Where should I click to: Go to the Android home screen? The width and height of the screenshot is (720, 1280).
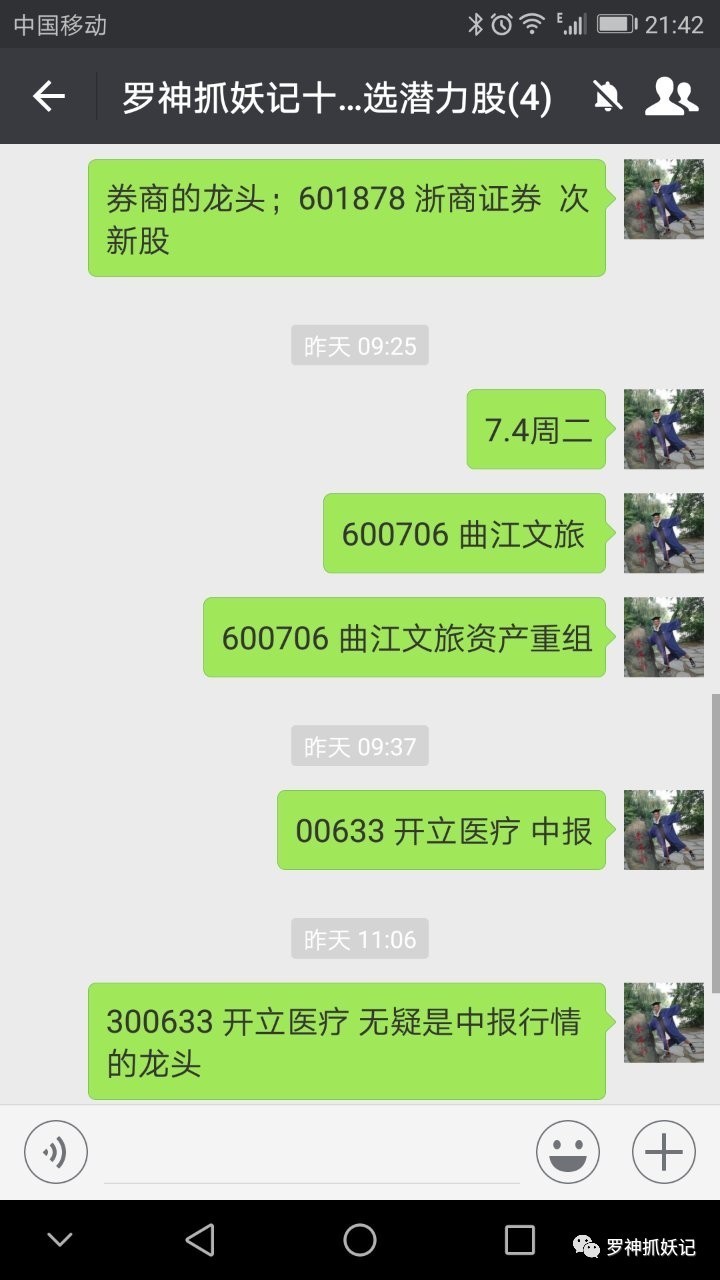tap(360, 1240)
